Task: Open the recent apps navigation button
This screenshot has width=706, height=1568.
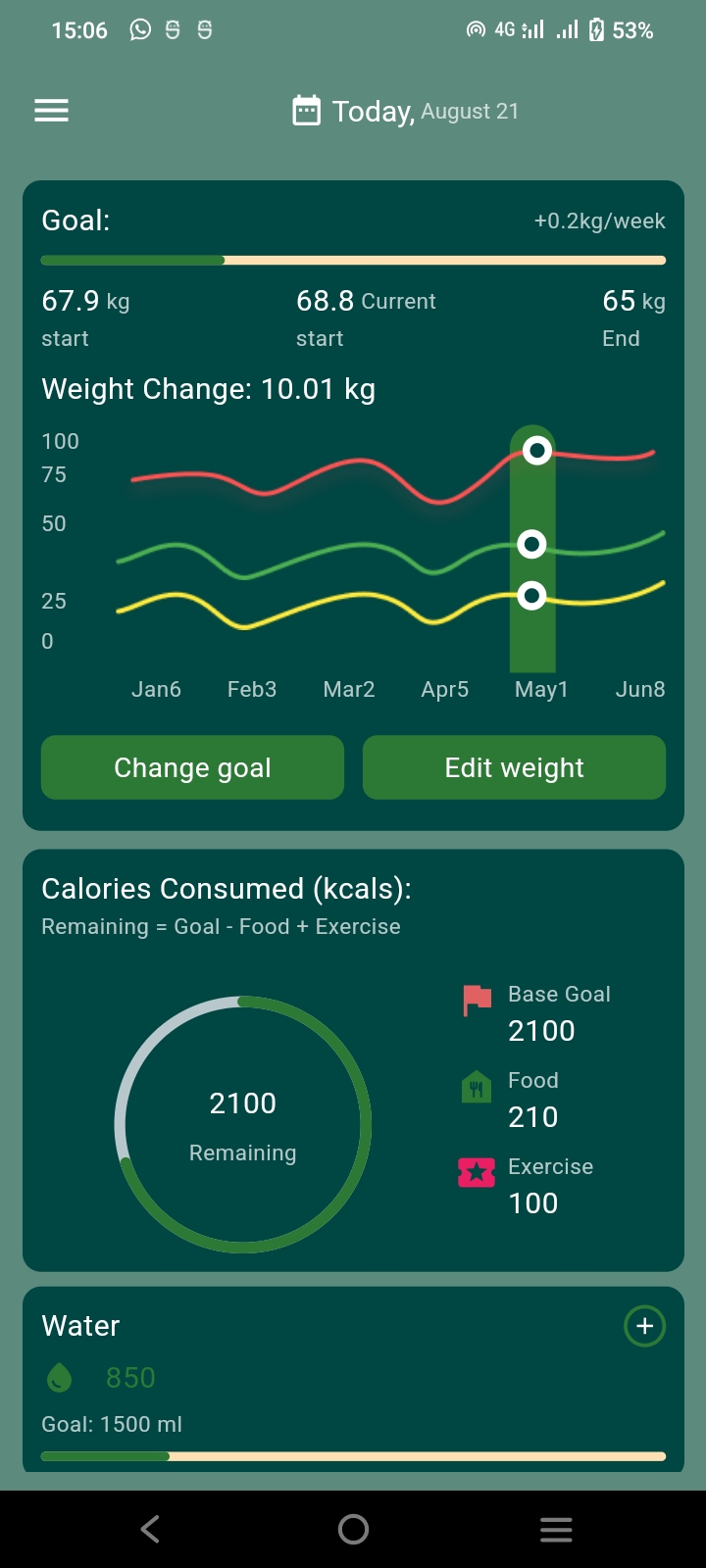Action: click(556, 1528)
